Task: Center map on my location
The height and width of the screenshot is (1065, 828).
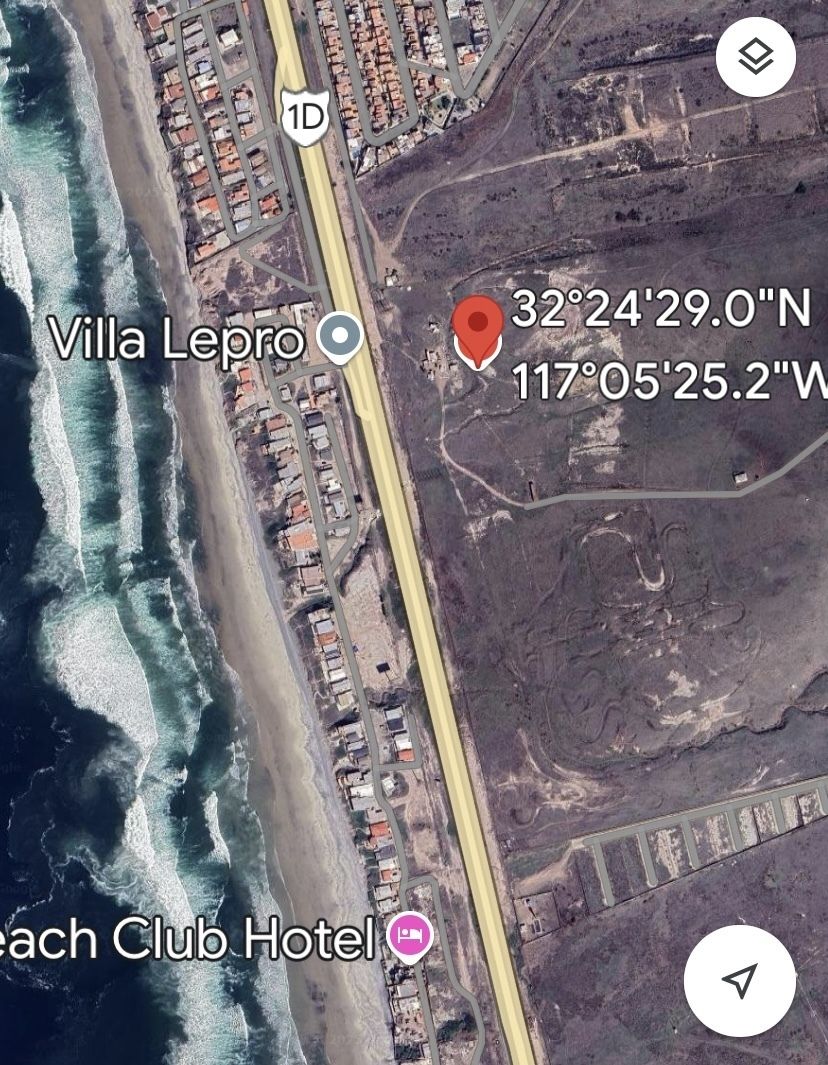Action: click(x=739, y=980)
